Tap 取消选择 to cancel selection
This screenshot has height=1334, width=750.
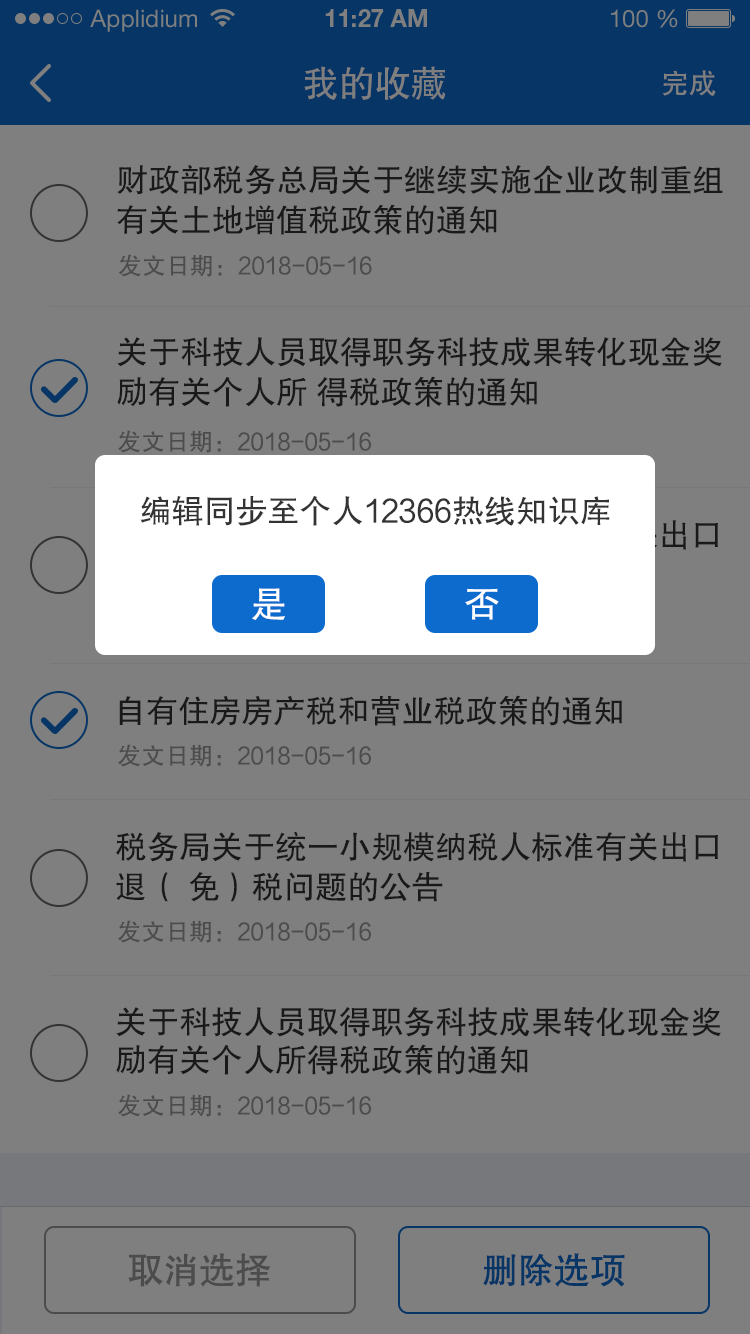point(198,1269)
